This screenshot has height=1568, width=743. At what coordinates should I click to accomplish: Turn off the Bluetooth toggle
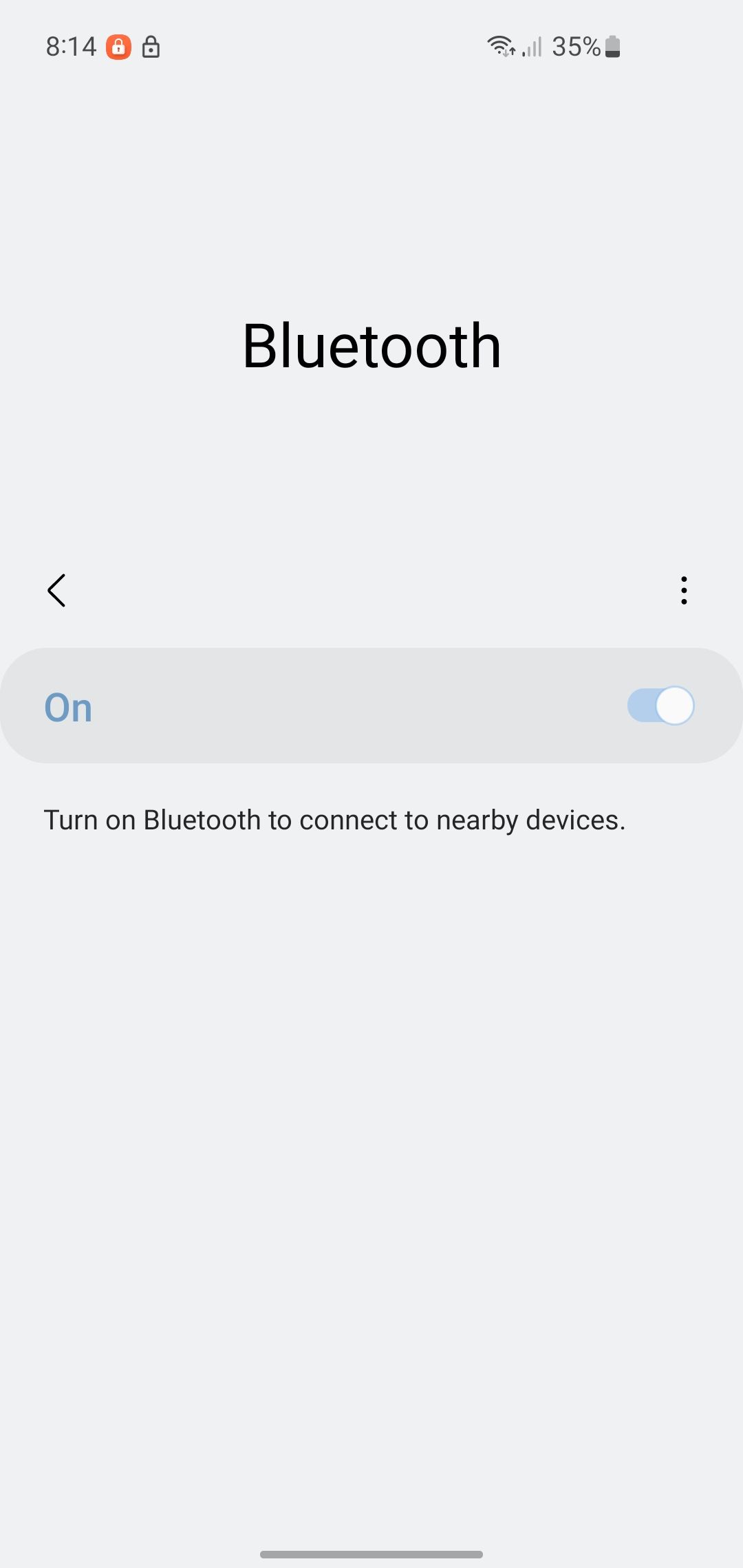pos(660,705)
